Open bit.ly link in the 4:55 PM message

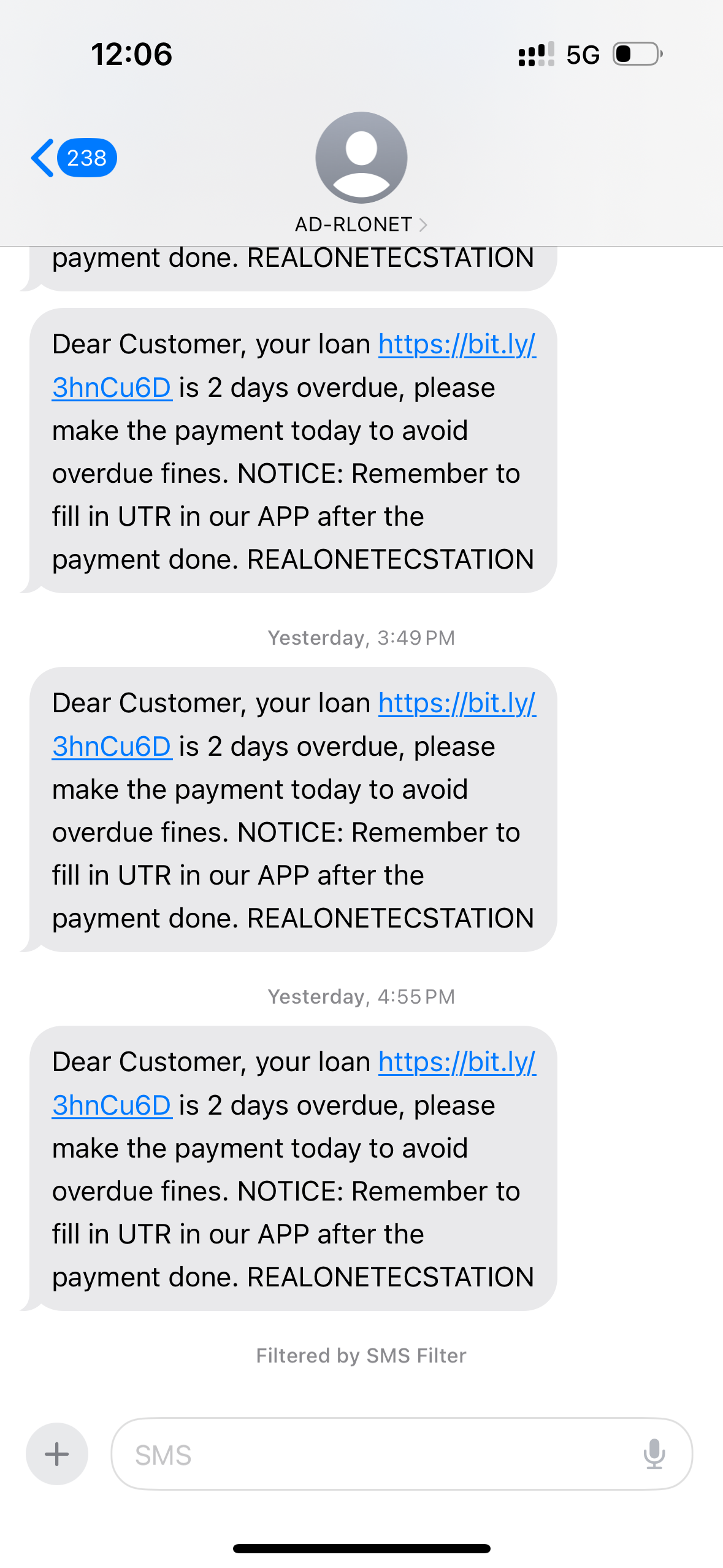click(456, 1063)
